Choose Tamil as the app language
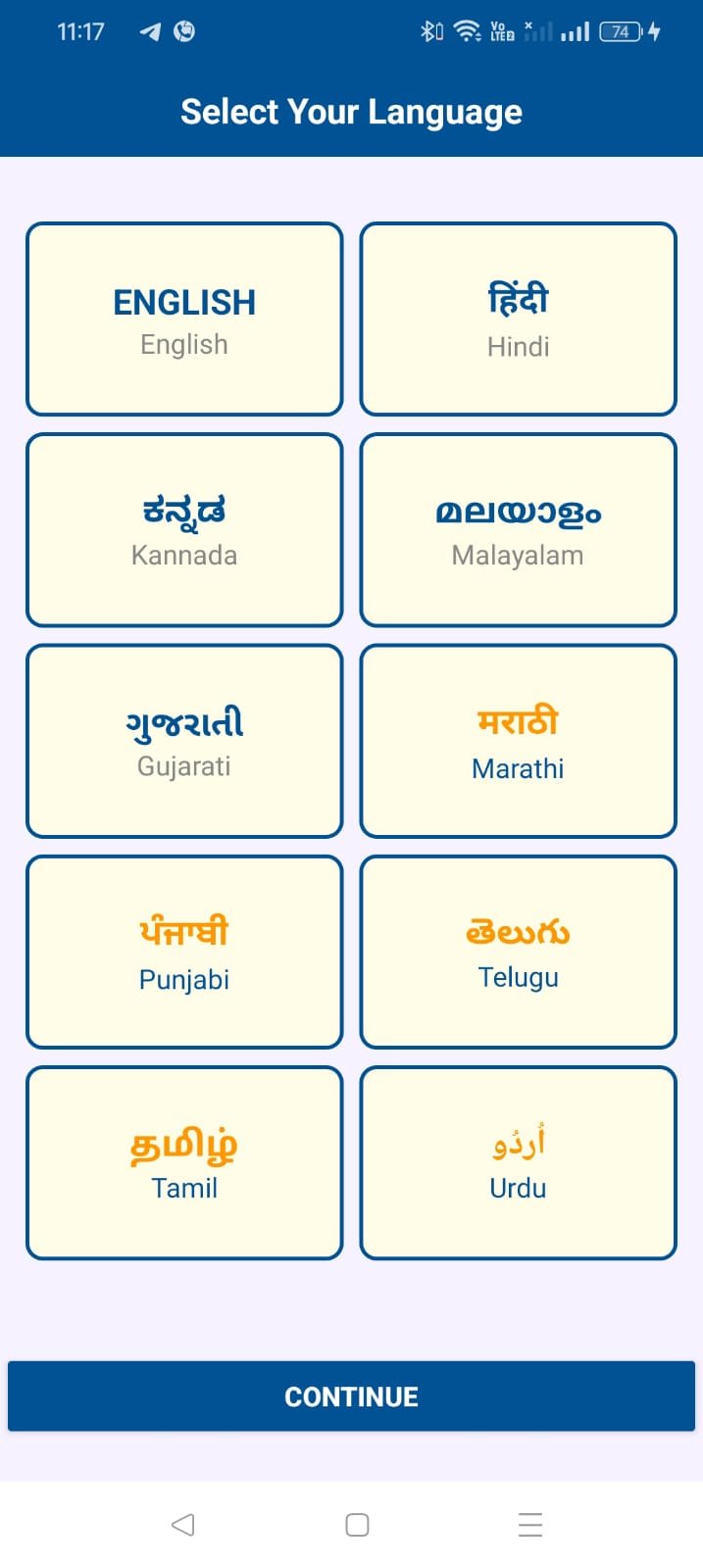The image size is (703, 1568). point(184,1162)
